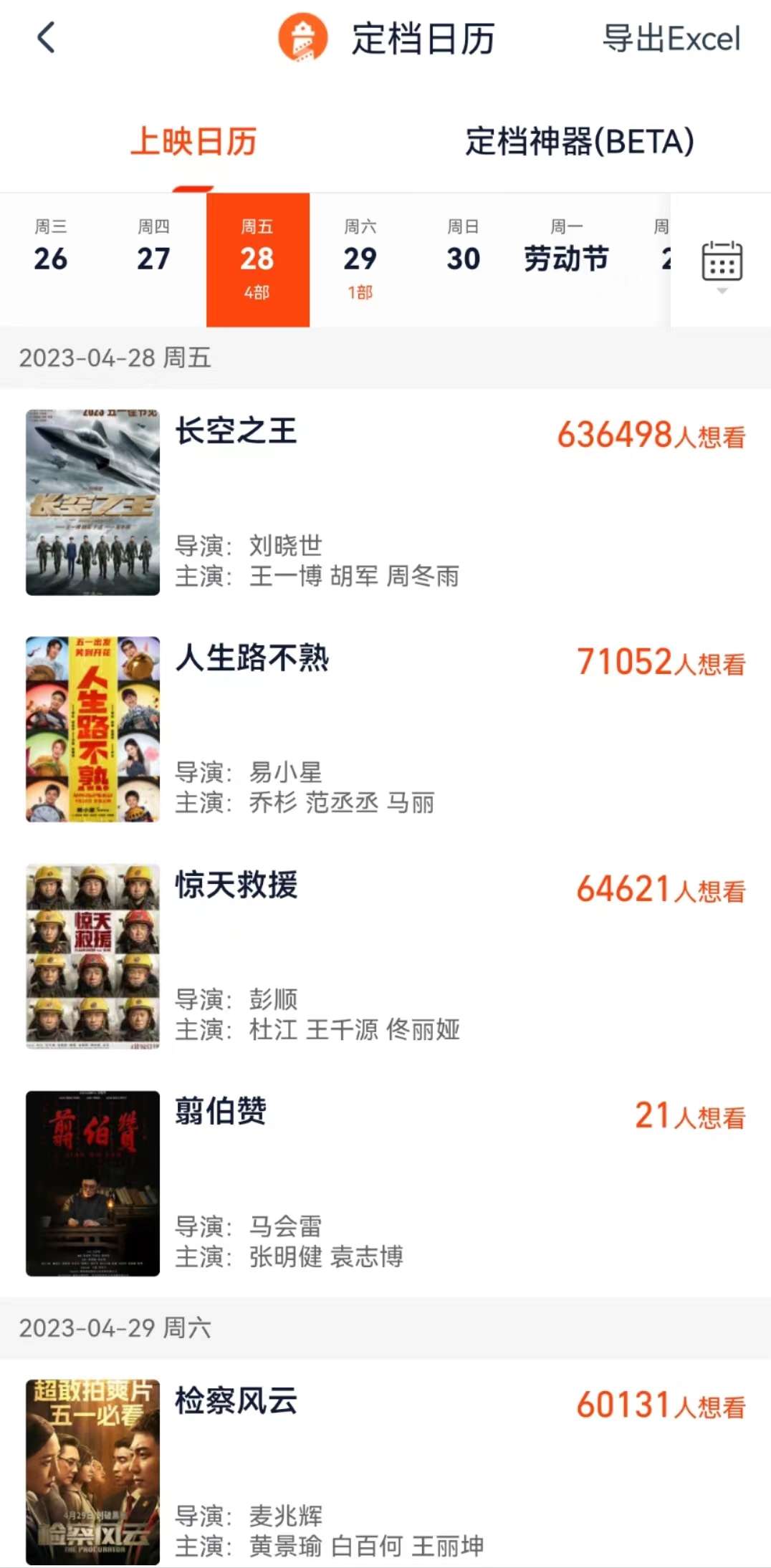Select Thursday the 27th
The height and width of the screenshot is (1568, 771).
[x=154, y=258]
